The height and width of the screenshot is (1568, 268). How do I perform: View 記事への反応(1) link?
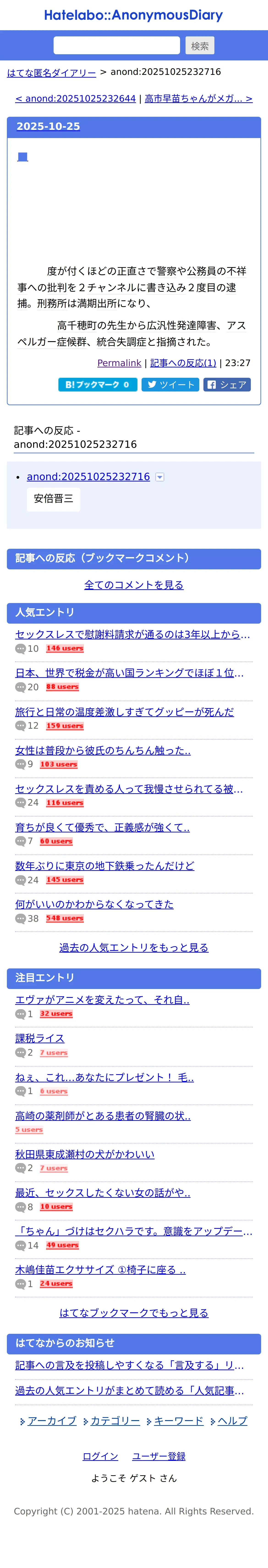[x=183, y=363]
